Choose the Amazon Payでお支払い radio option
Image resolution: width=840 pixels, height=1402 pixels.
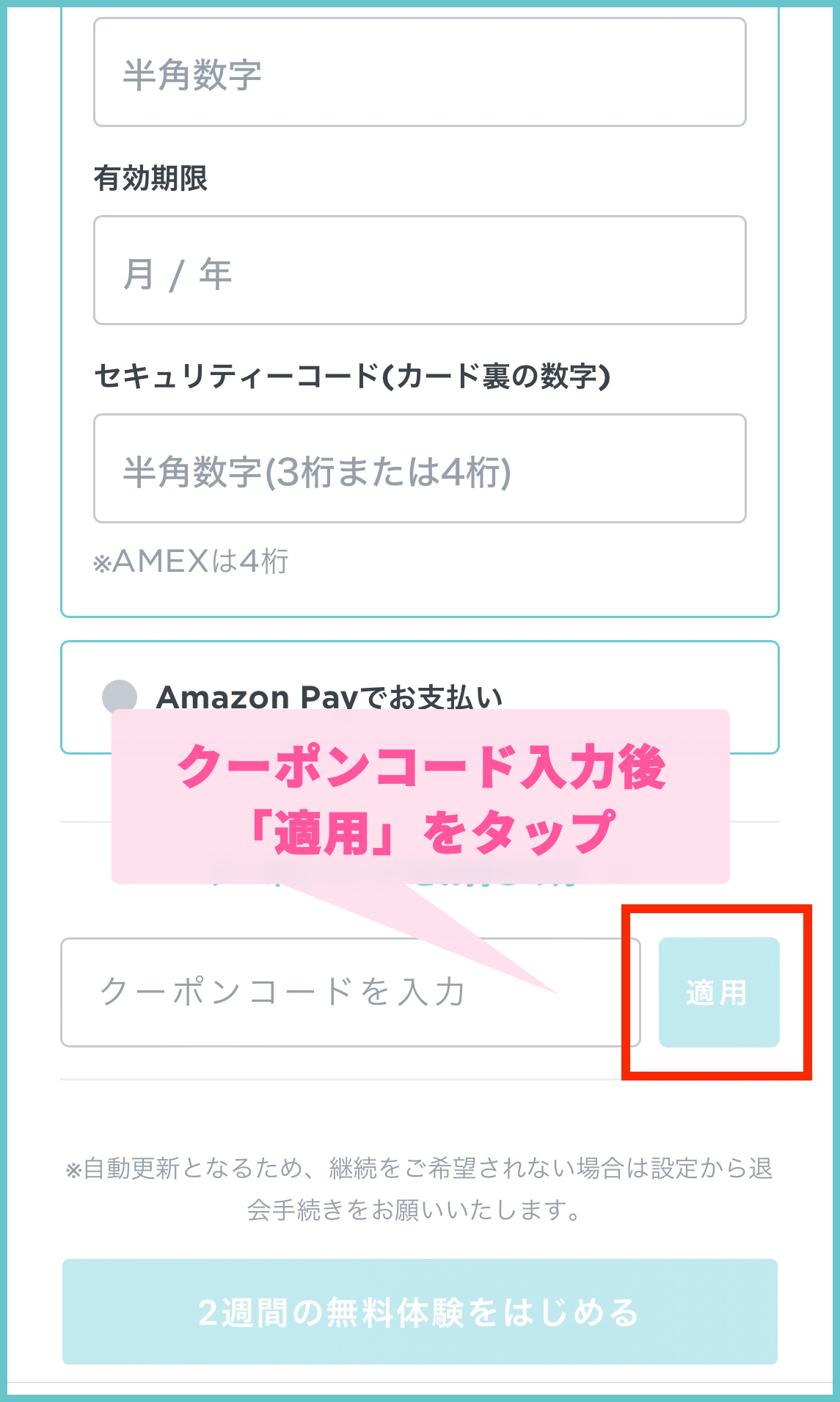coord(120,696)
